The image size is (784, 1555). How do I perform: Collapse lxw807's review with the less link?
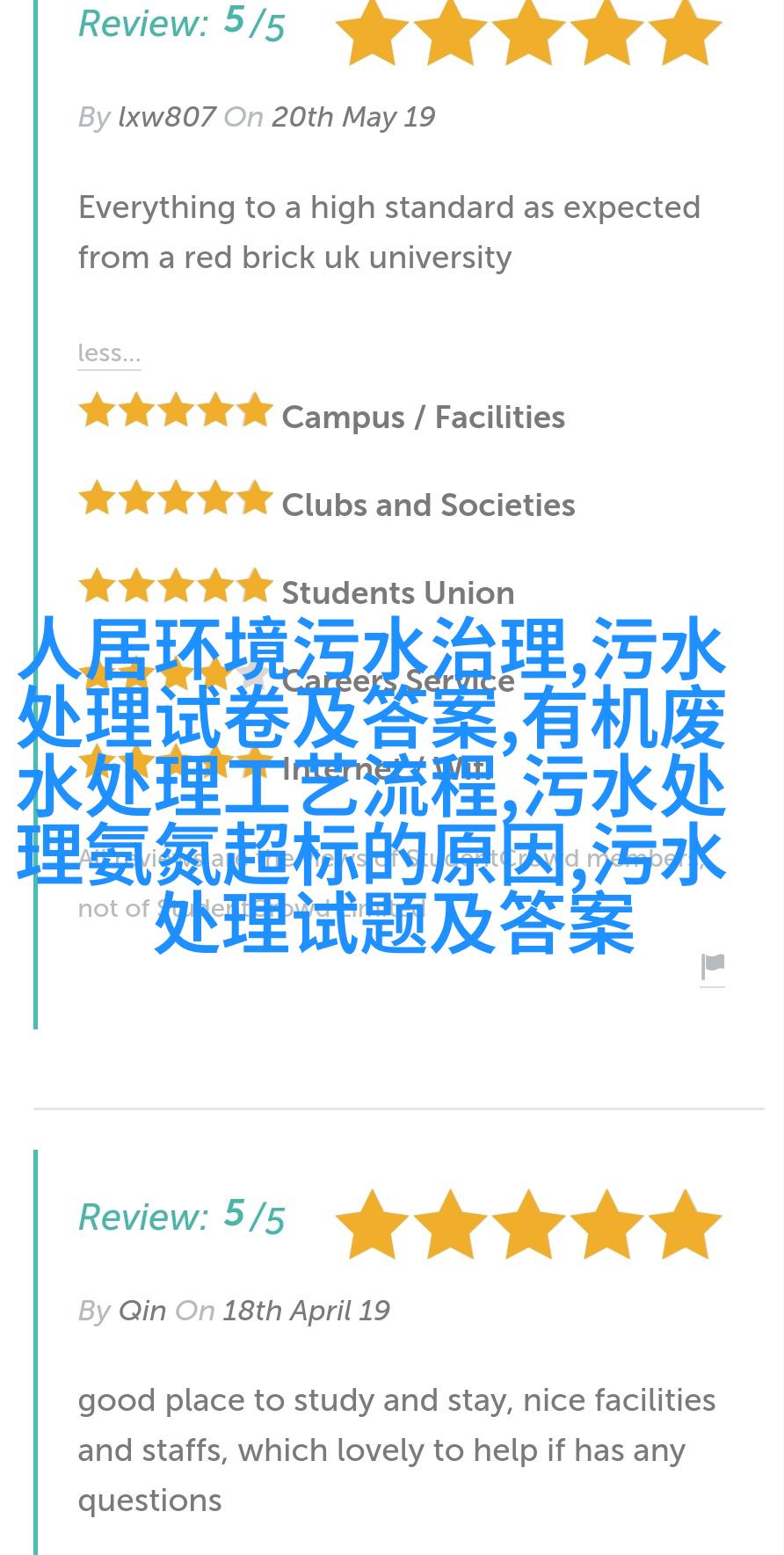tap(109, 353)
